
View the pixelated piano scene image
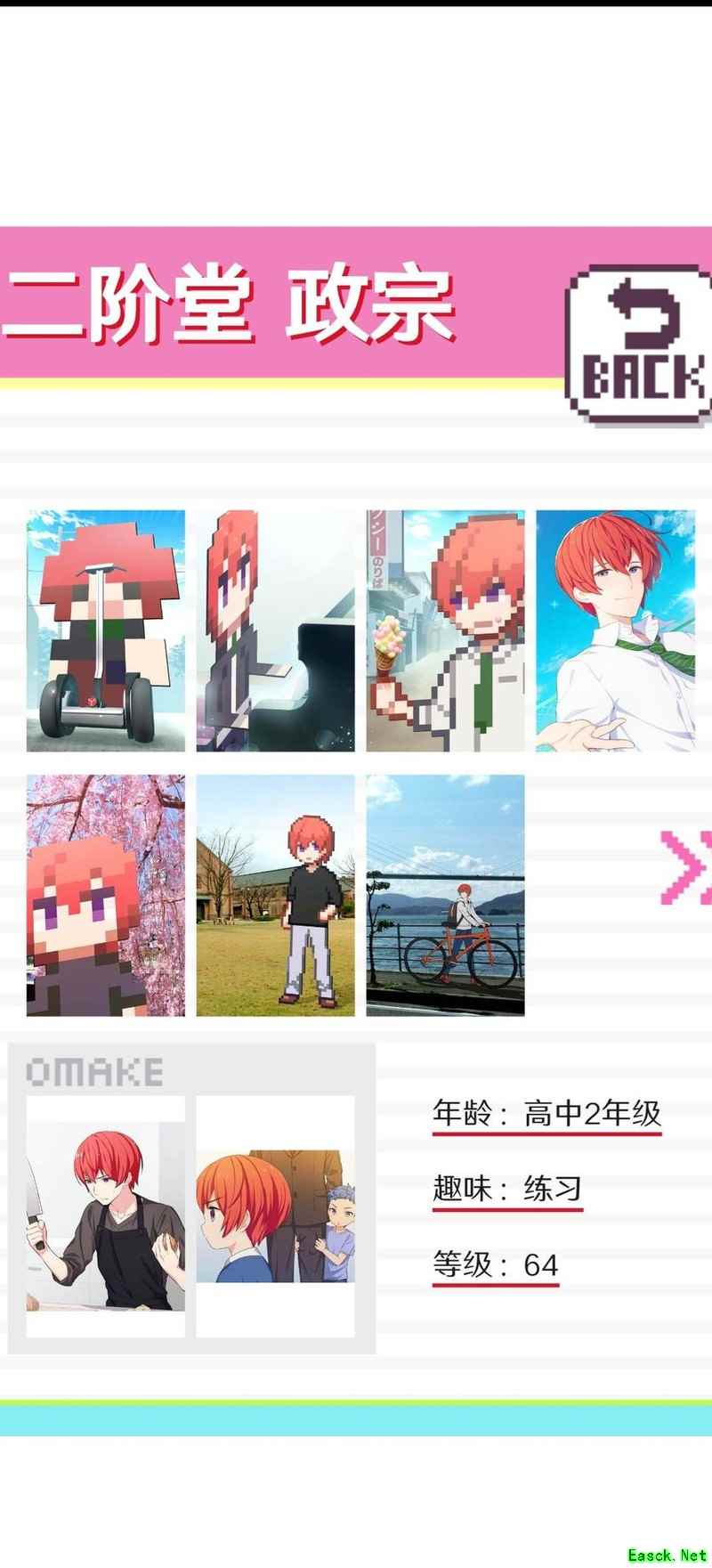276,630
